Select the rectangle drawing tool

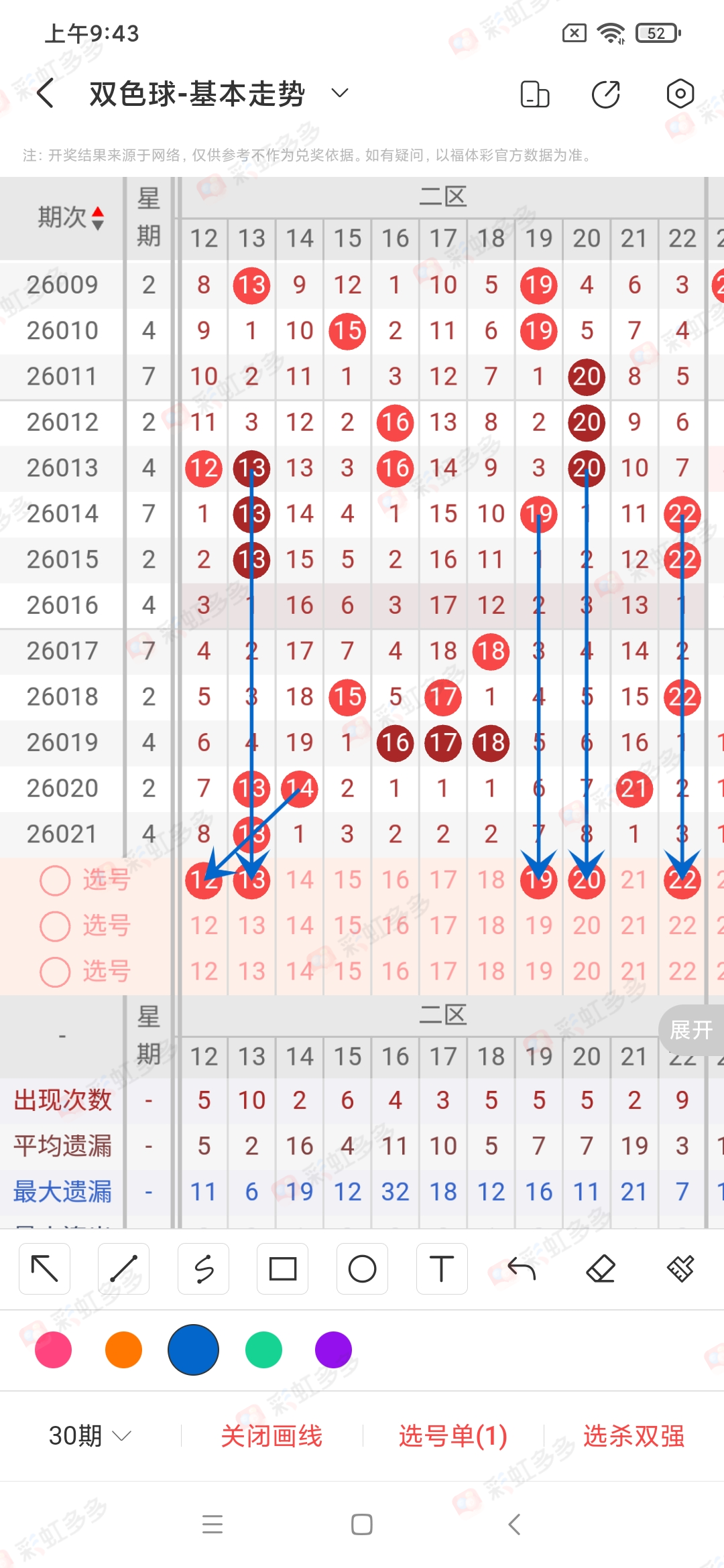[282, 1268]
